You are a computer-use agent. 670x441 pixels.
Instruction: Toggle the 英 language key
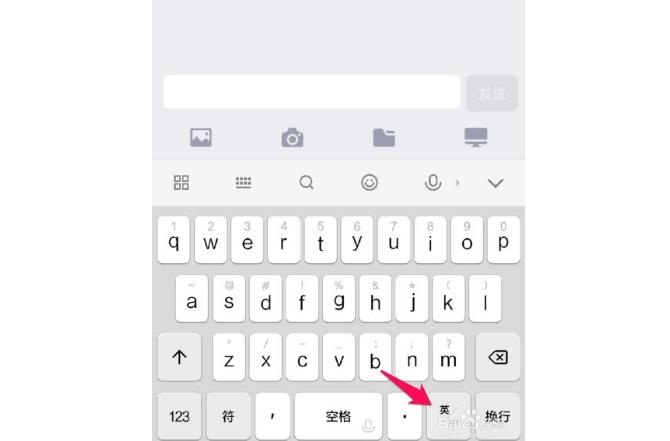445,414
